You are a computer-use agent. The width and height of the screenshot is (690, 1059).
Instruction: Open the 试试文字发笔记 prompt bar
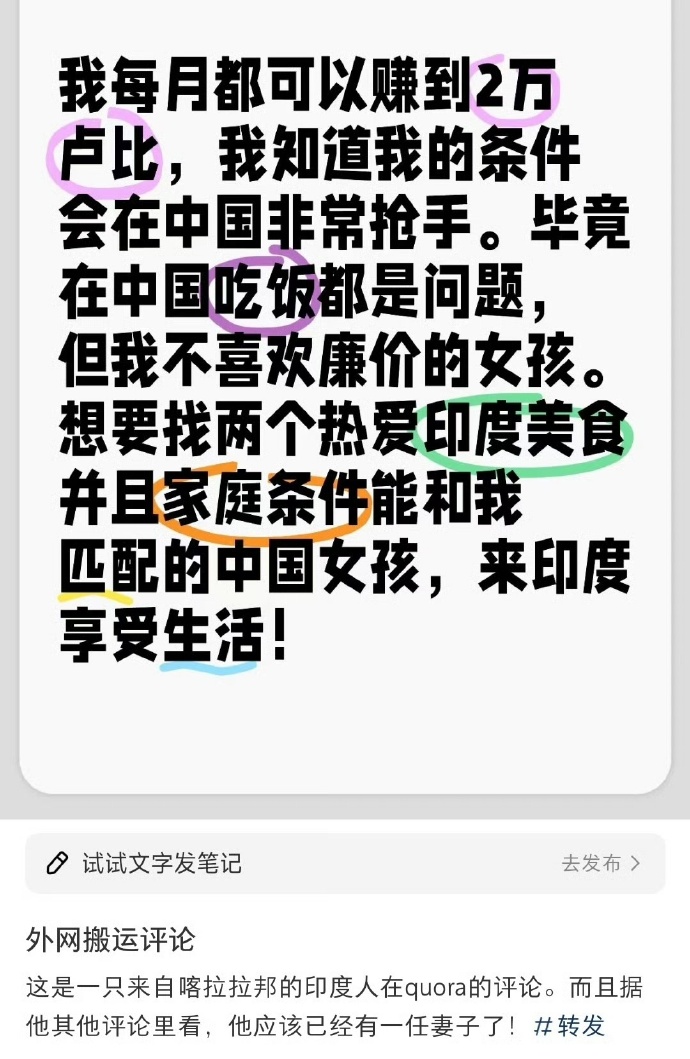pyautogui.click(x=162, y=863)
